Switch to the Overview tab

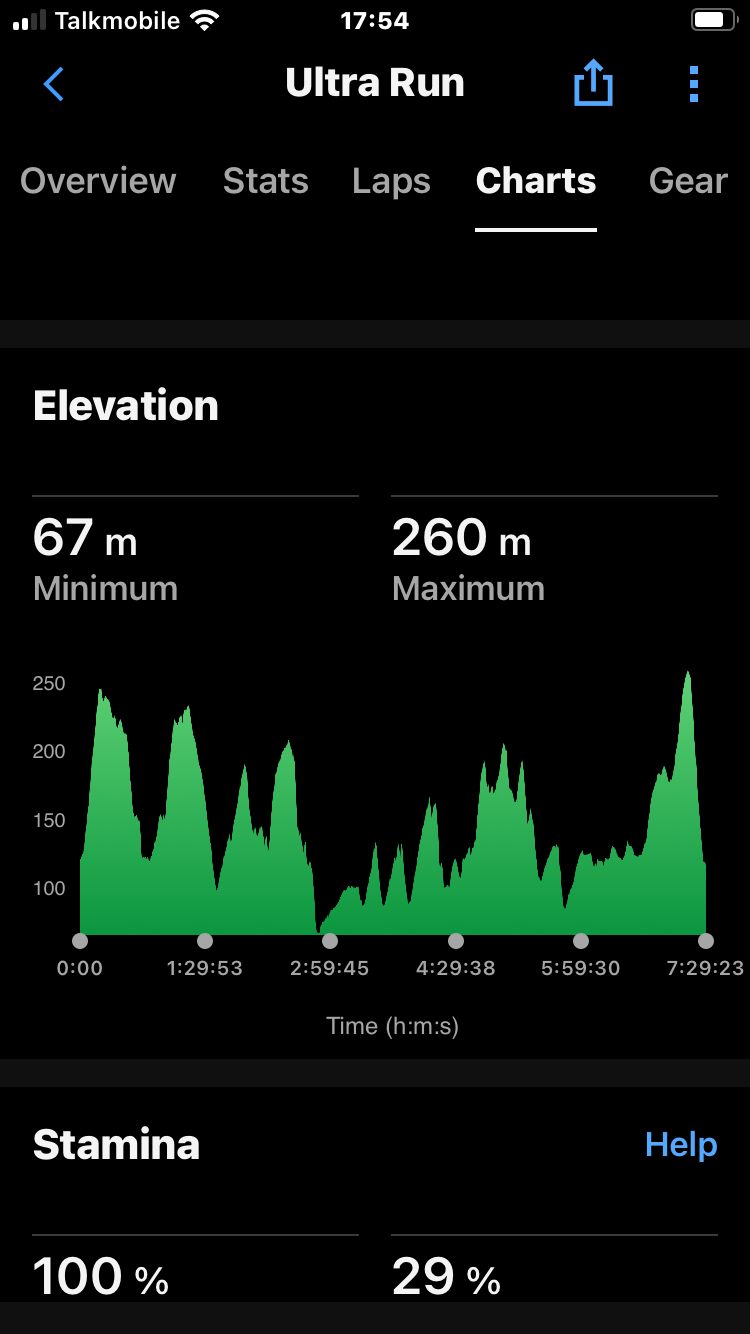[x=98, y=181]
